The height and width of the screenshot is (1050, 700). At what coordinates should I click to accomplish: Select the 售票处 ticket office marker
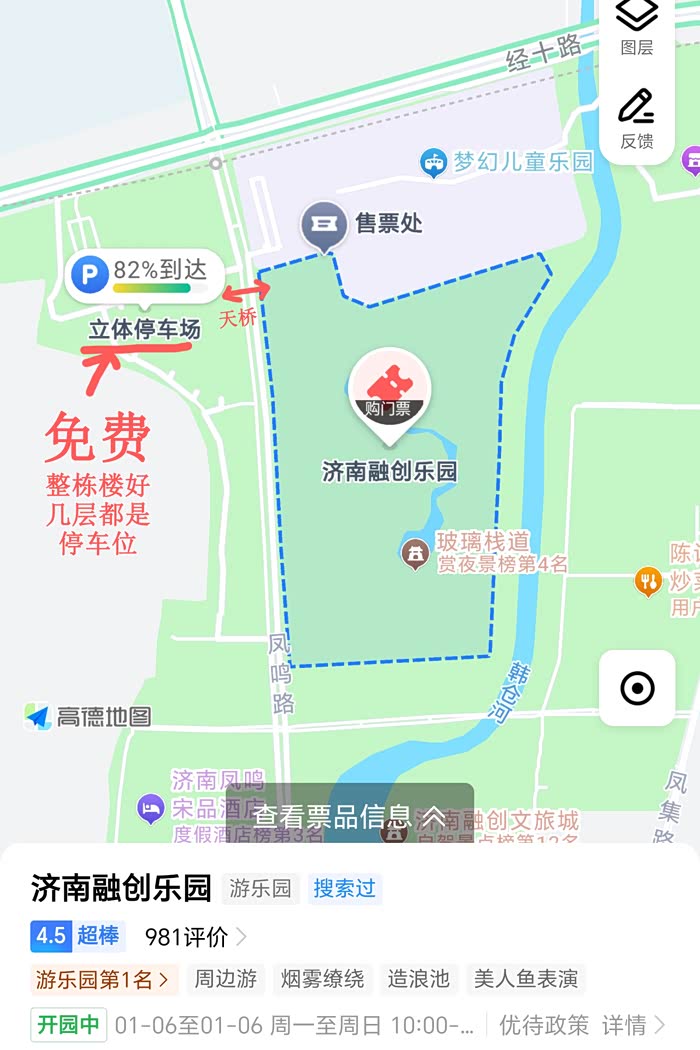[x=324, y=224]
